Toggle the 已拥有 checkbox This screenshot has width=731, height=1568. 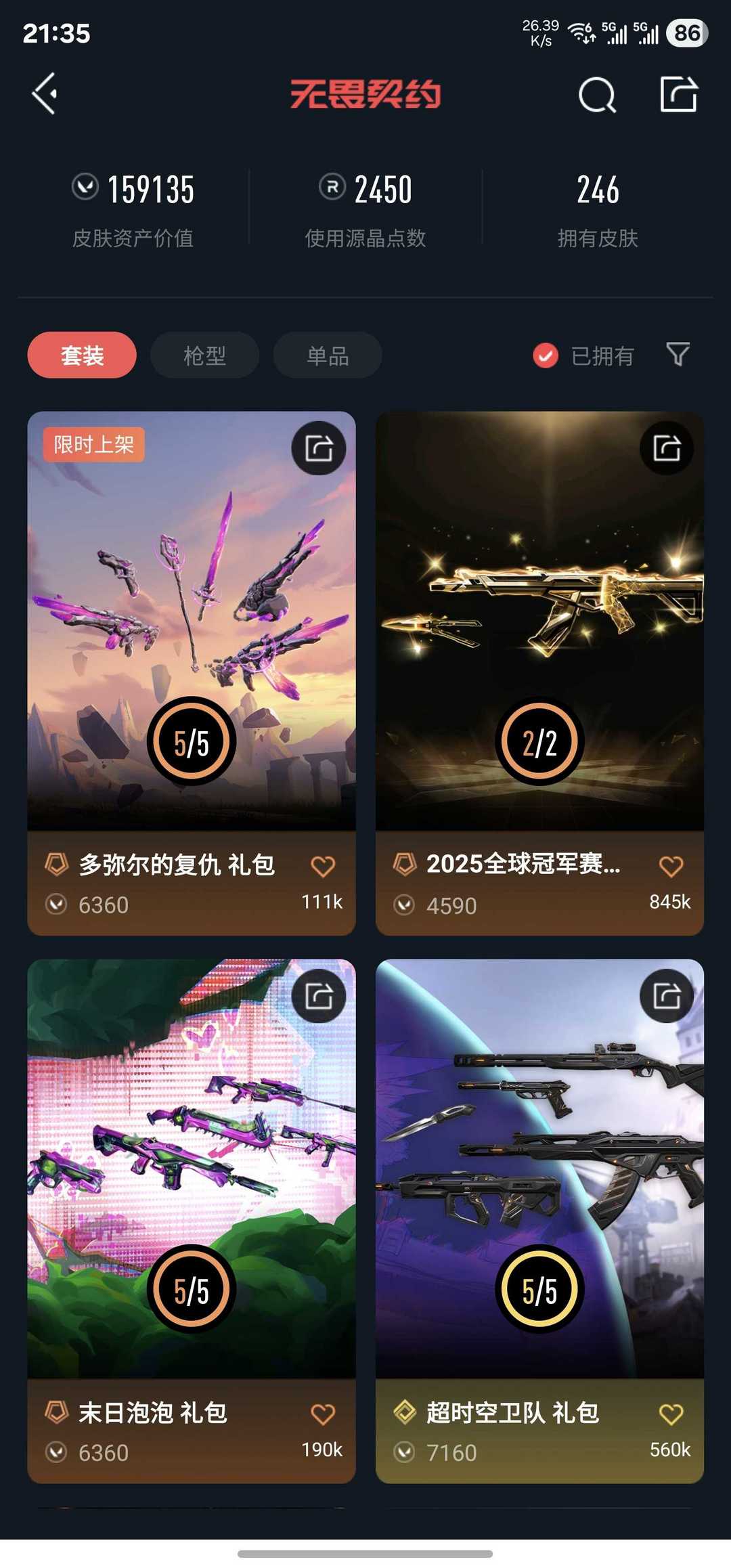tap(546, 355)
